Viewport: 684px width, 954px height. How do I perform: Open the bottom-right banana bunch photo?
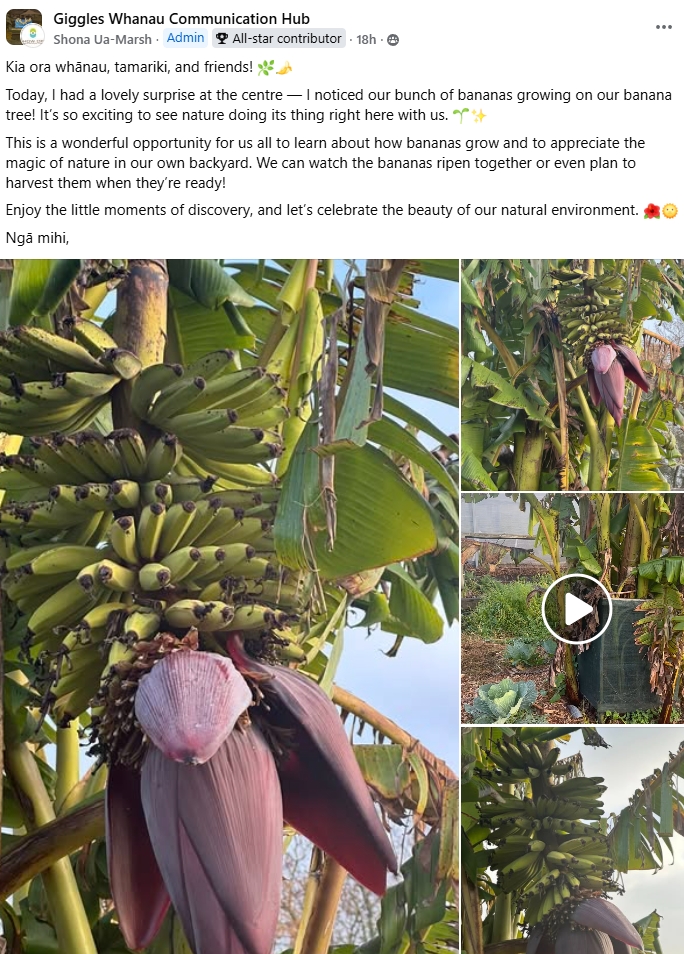pos(572,840)
